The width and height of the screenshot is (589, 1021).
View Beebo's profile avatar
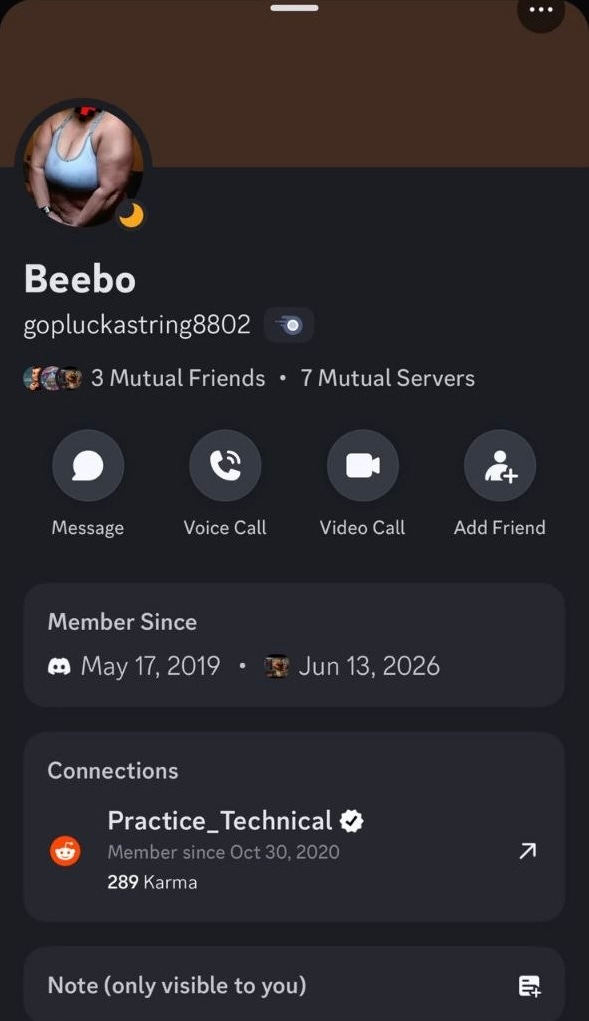point(83,167)
